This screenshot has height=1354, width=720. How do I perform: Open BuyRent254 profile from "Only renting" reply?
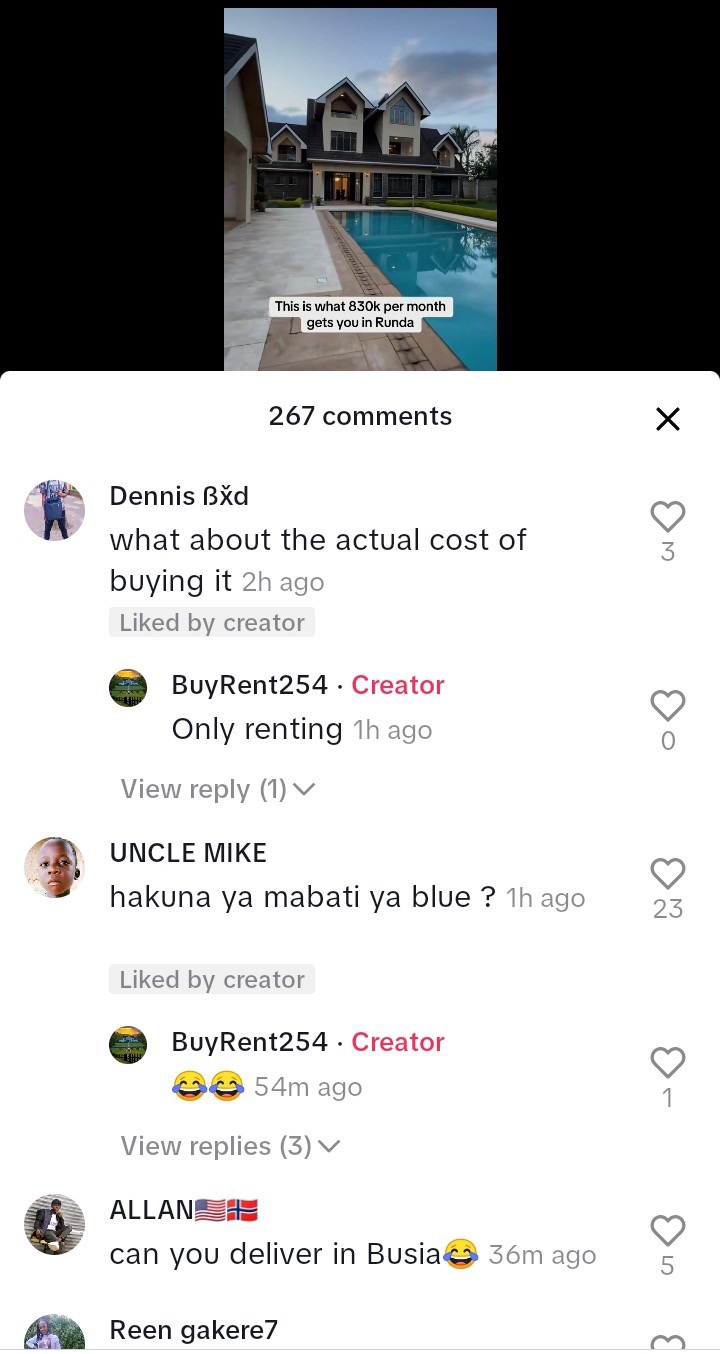point(128,688)
